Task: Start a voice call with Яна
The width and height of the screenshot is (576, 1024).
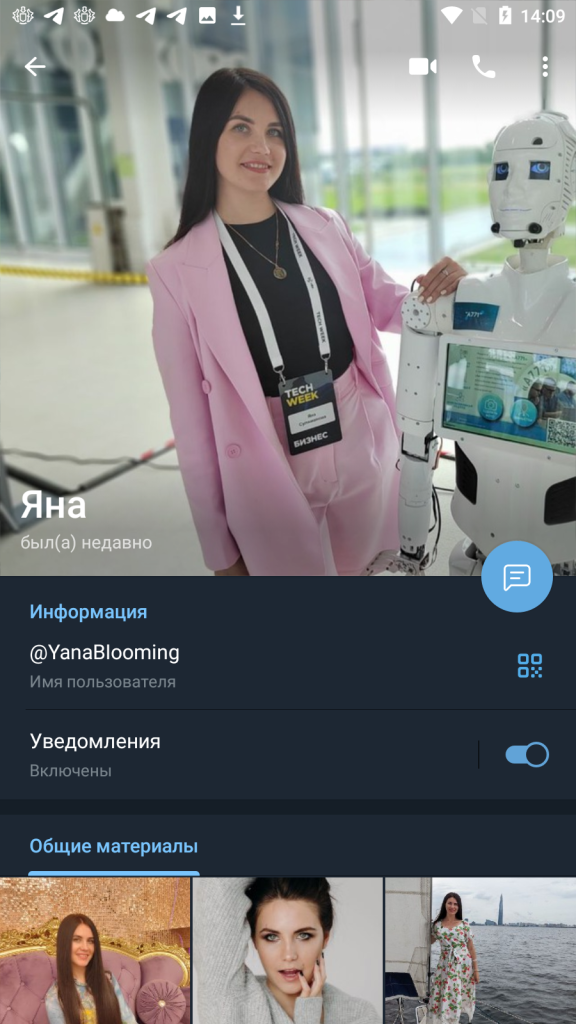Action: click(x=483, y=67)
